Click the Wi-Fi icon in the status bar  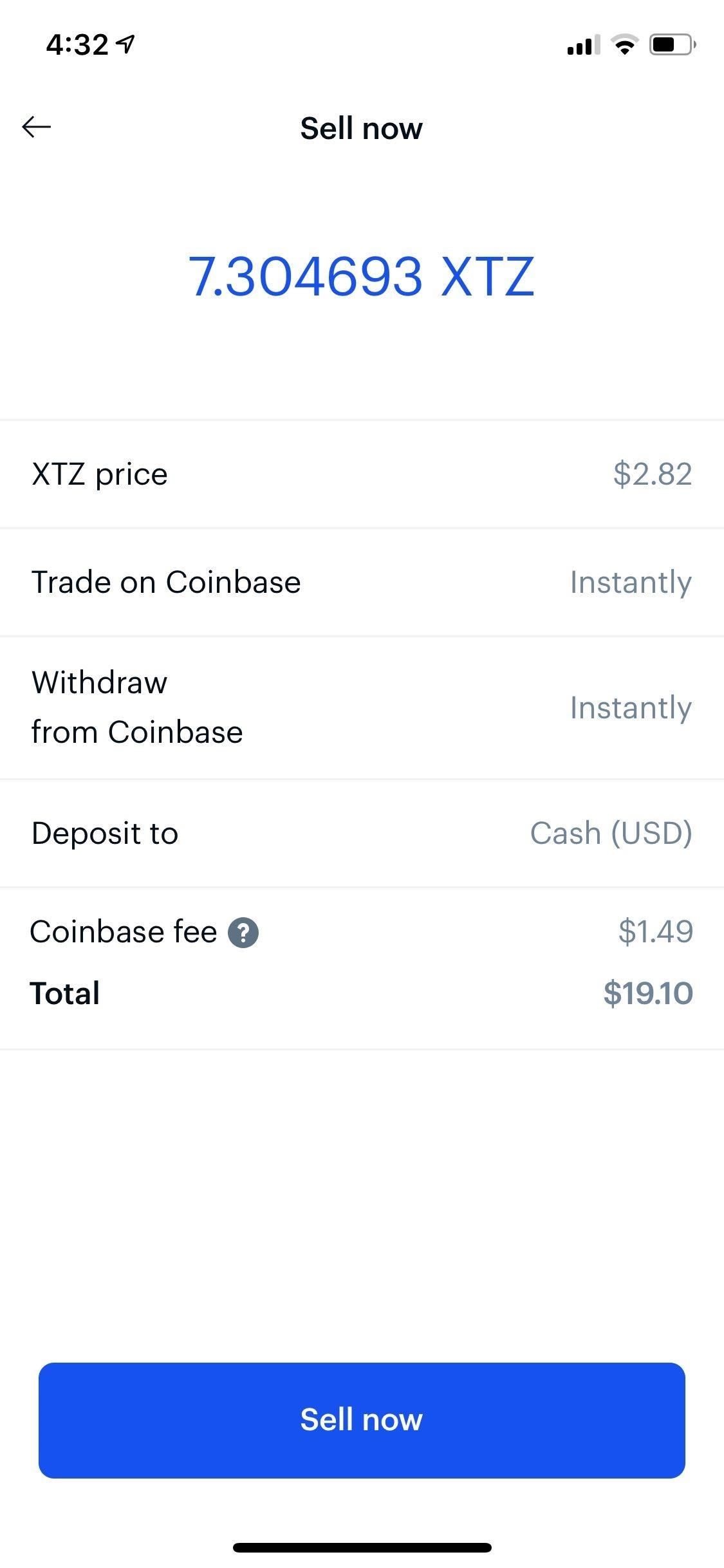click(x=622, y=43)
